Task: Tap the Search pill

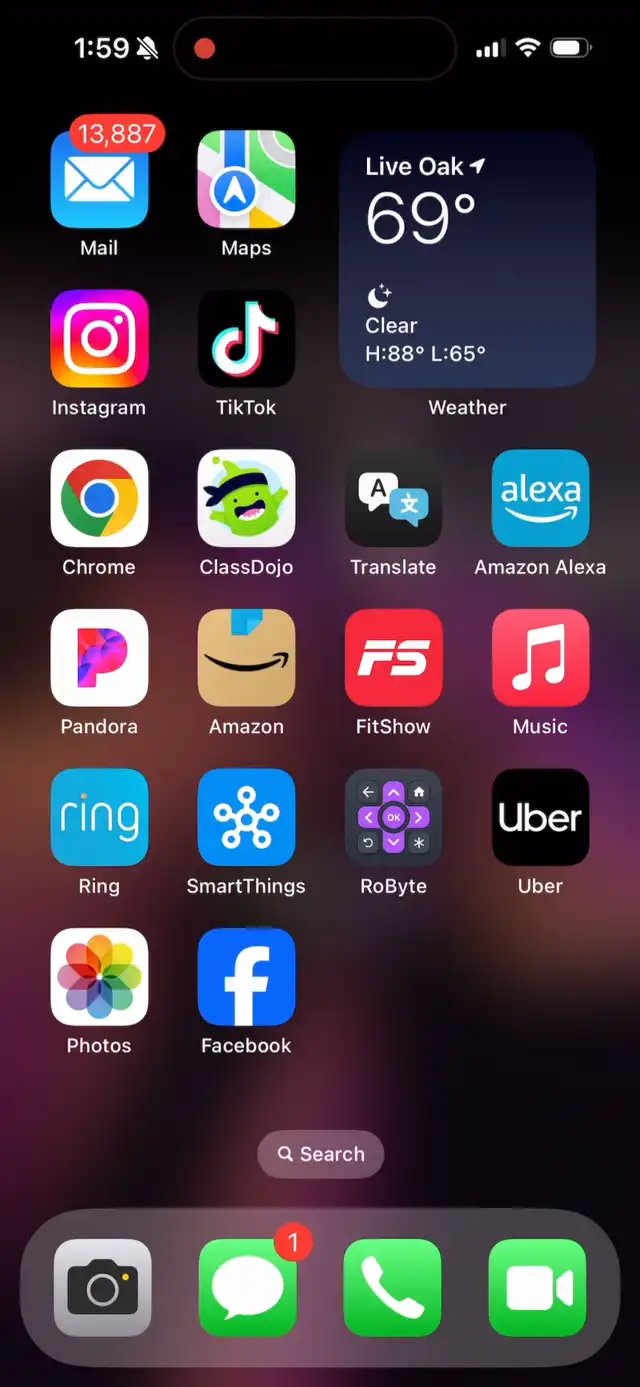Action: point(320,1154)
